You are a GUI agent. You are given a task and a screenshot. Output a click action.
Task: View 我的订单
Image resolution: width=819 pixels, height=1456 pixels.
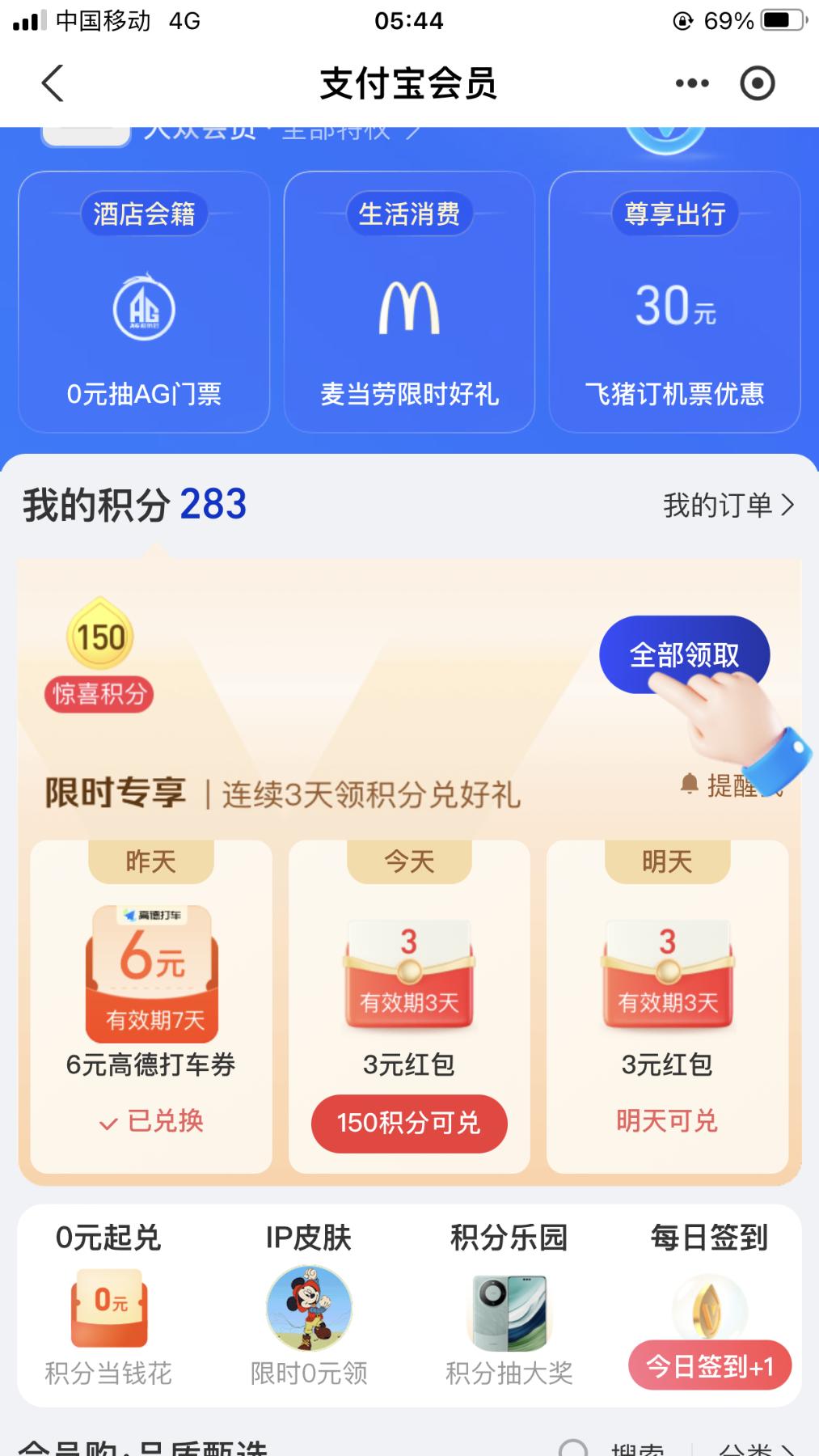(x=728, y=506)
